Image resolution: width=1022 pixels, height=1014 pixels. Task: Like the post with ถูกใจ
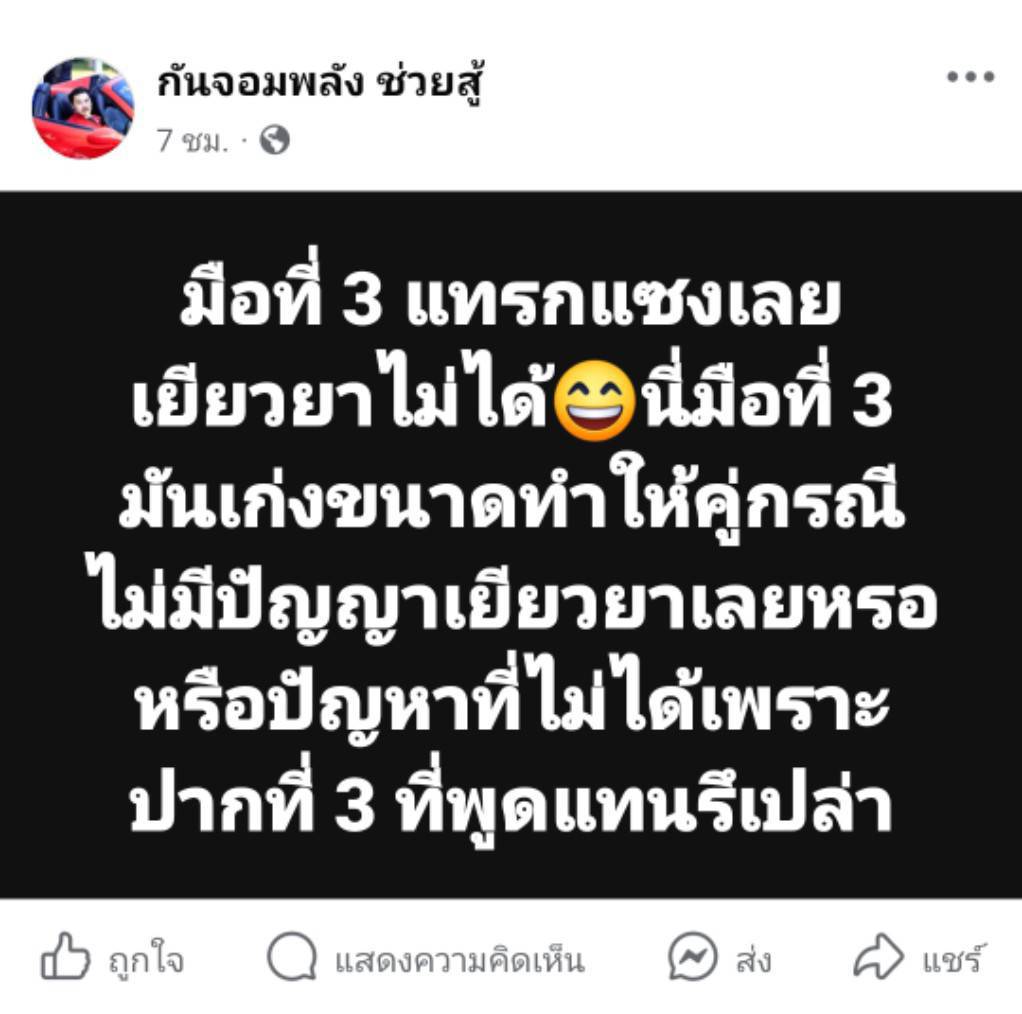112,961
